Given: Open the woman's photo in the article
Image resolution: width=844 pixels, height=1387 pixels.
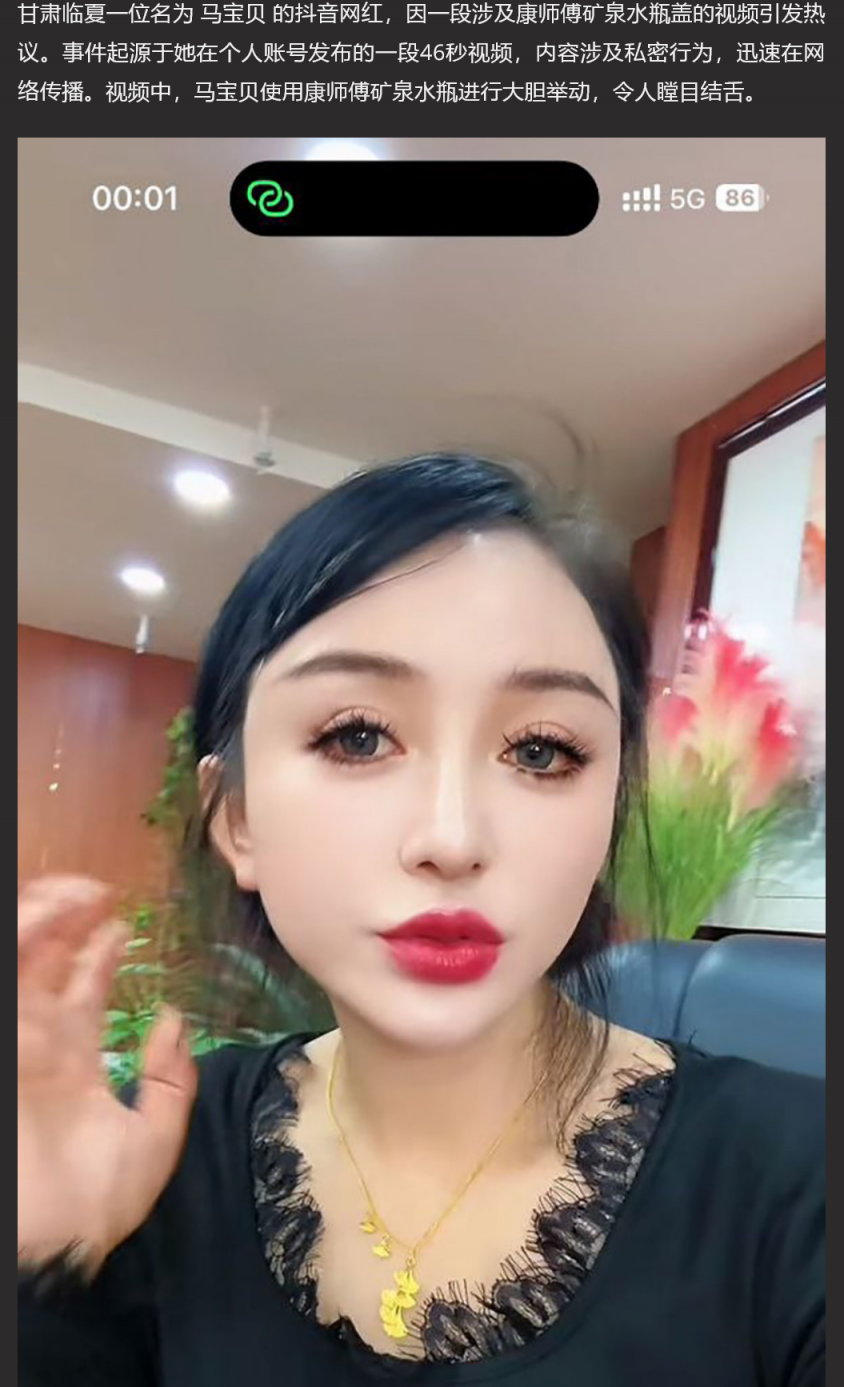Looking at the screenshot, I should pyautogui.click(x=421, y=760).
